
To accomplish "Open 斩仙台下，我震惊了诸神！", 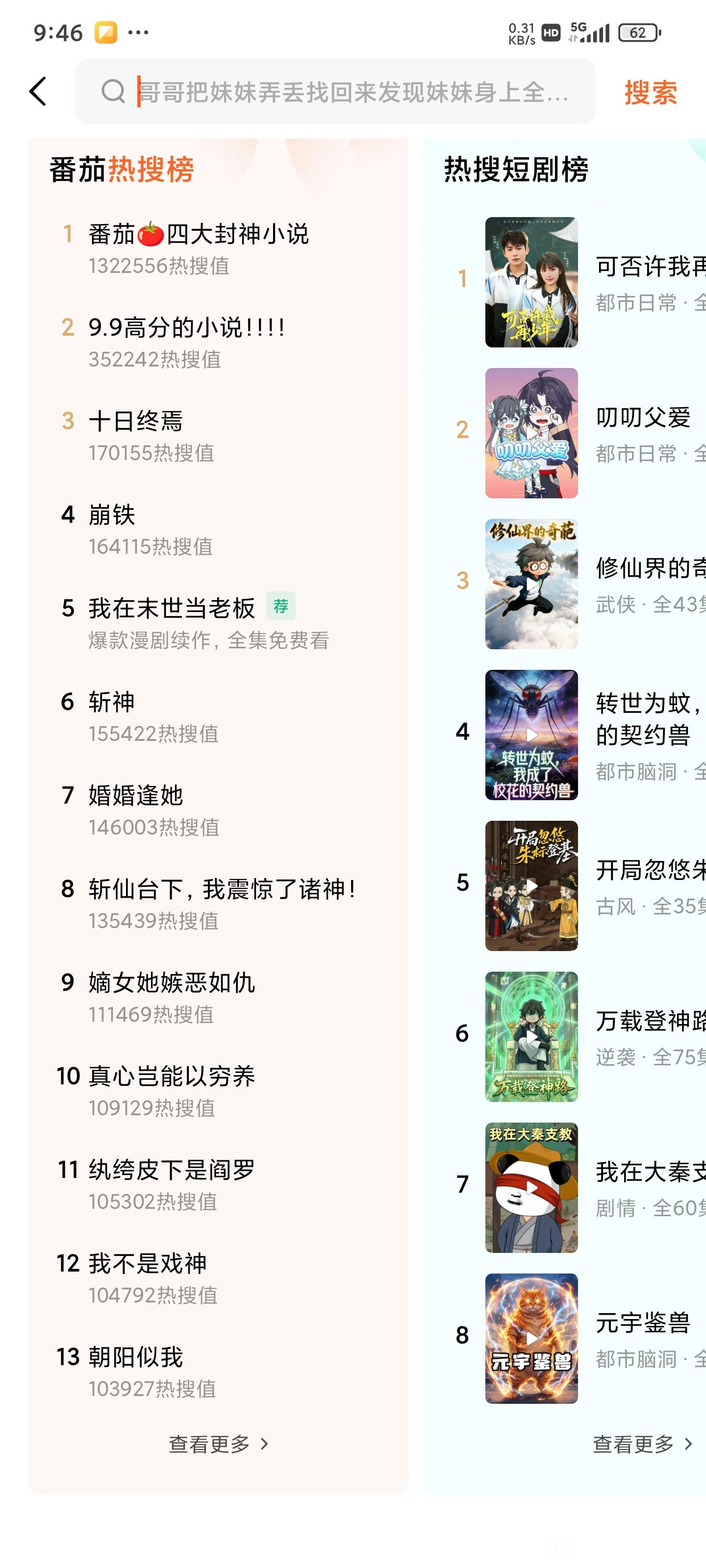I will (222, 890).
